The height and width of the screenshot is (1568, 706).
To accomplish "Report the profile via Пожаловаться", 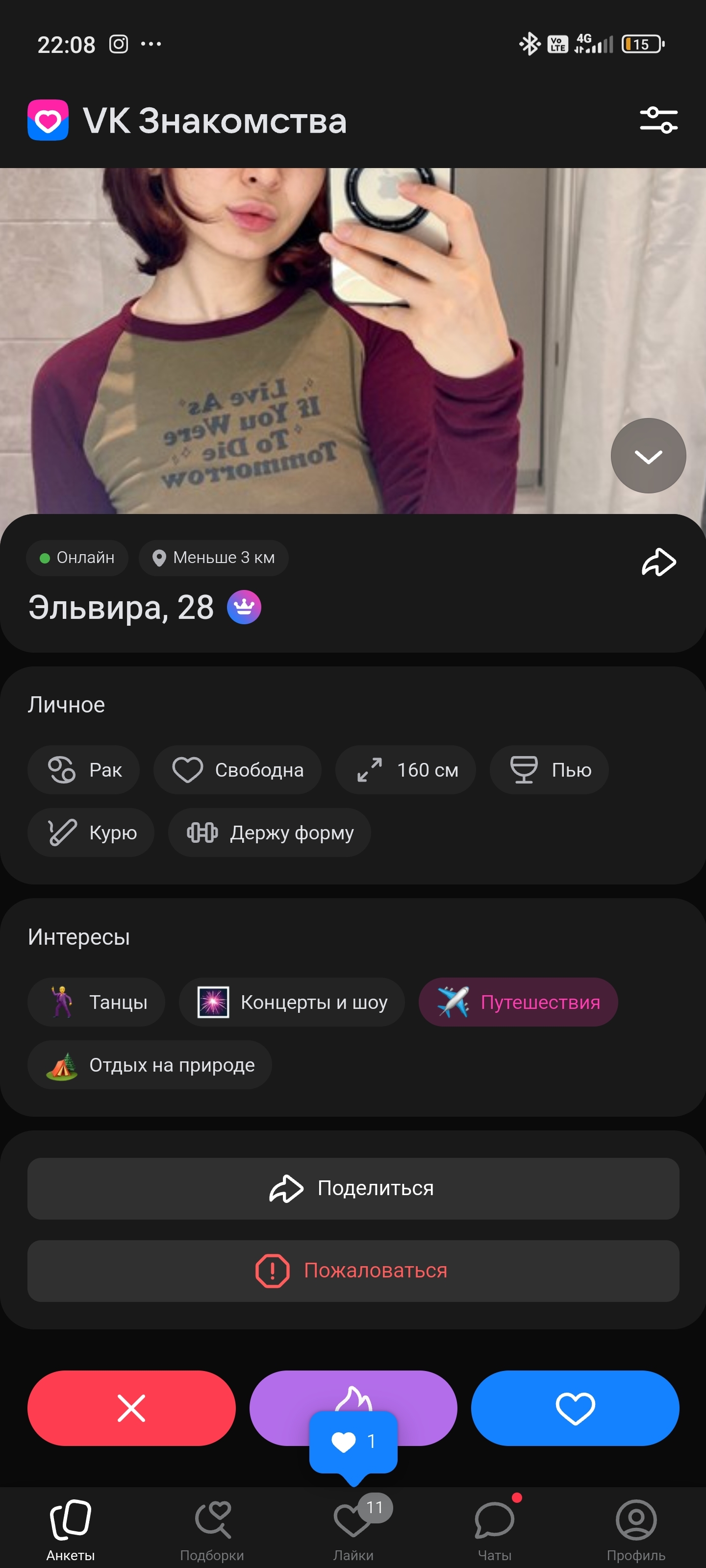I will click(353, 1271).
